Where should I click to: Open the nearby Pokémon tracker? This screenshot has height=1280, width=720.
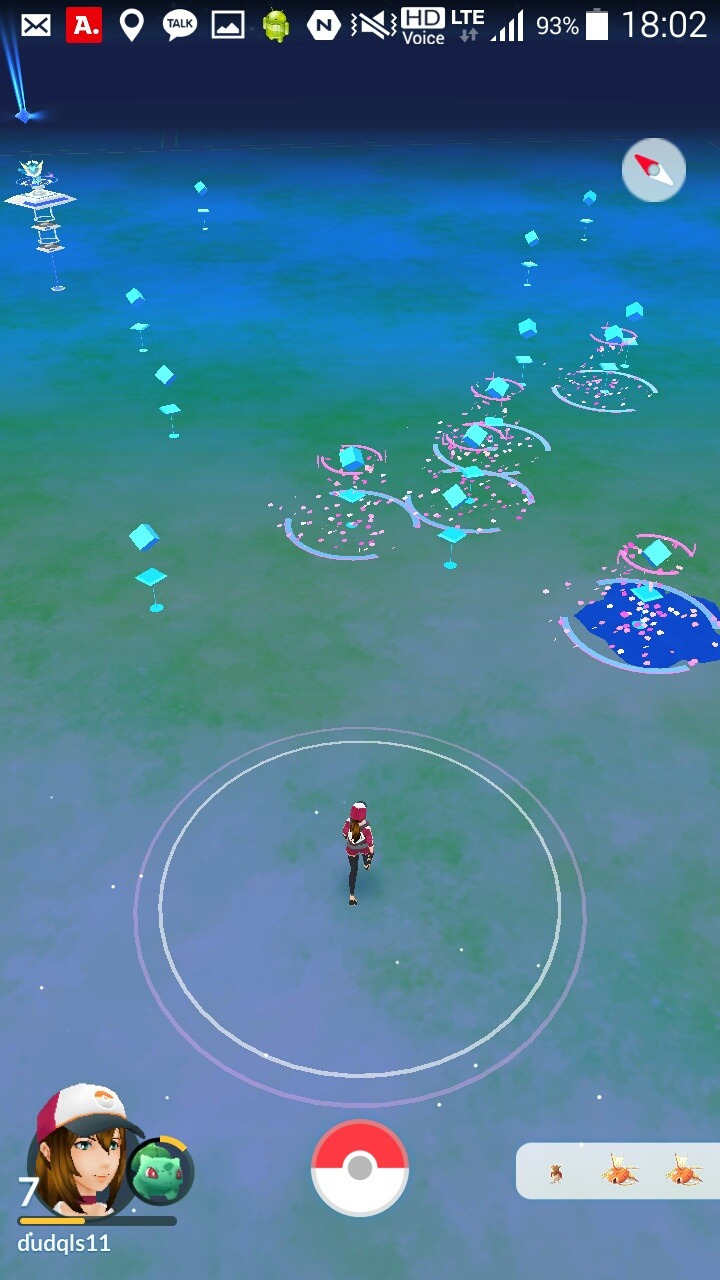point(618,1171)
